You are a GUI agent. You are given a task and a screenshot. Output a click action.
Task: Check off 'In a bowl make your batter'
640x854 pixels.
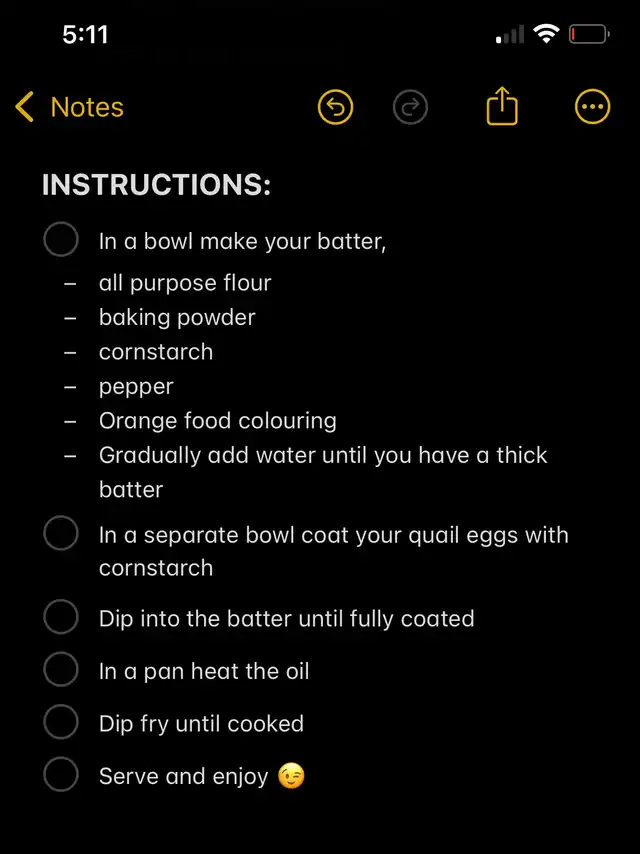coord(61,241)
